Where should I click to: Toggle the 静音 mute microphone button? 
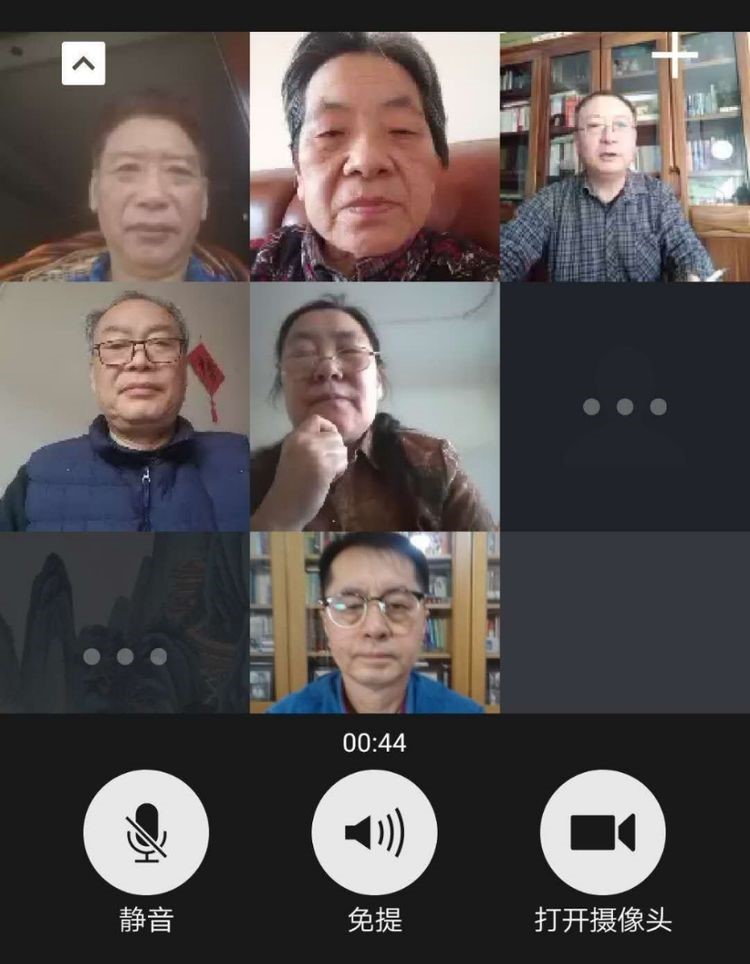pyautogui.click(x=146, y=832)
